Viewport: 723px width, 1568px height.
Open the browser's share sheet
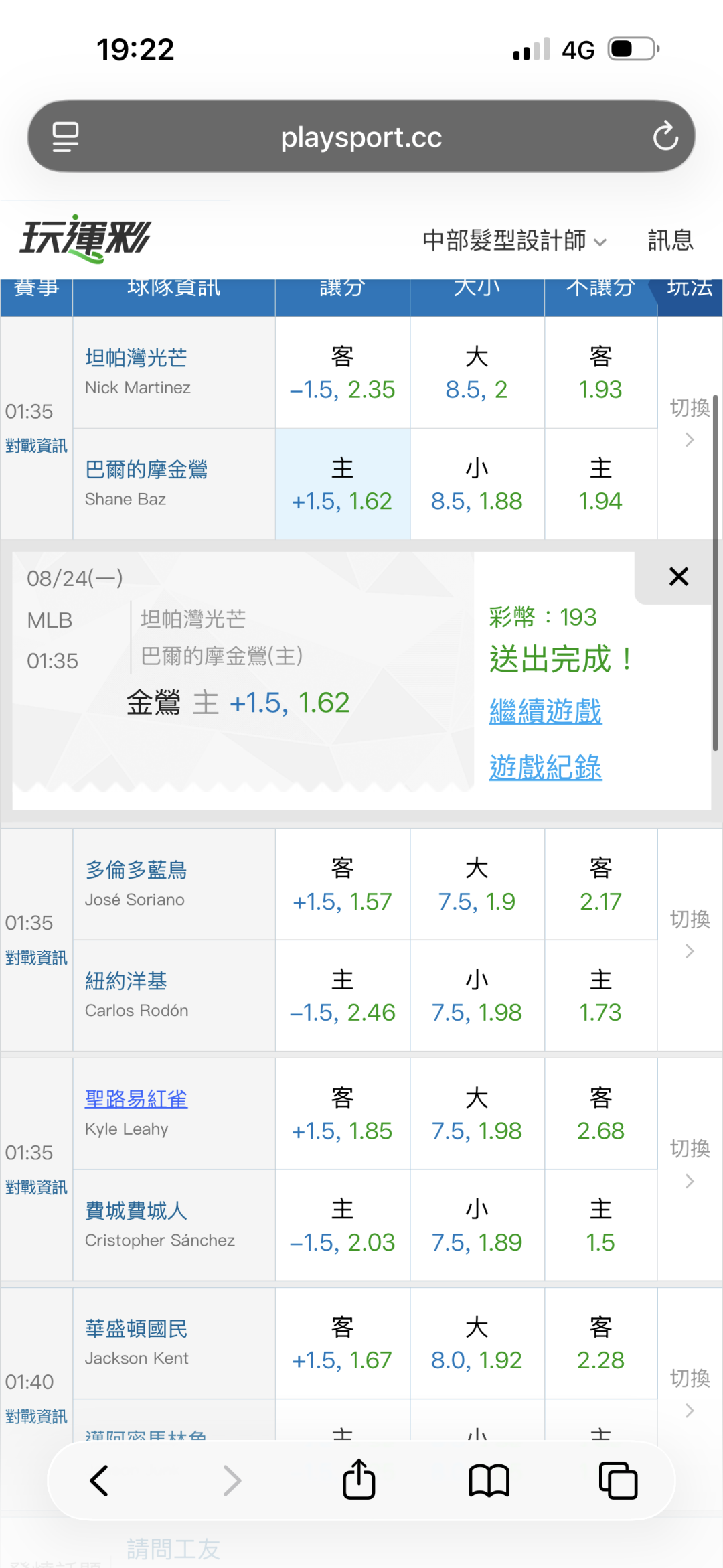coord(359,1479)
